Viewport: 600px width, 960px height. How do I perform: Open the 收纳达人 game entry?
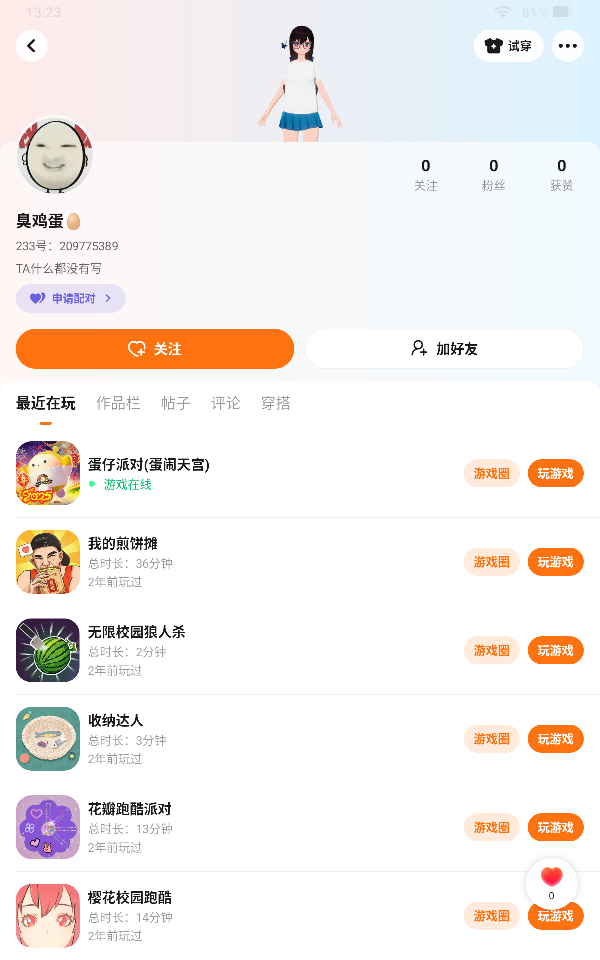click(x=115, y=720)
